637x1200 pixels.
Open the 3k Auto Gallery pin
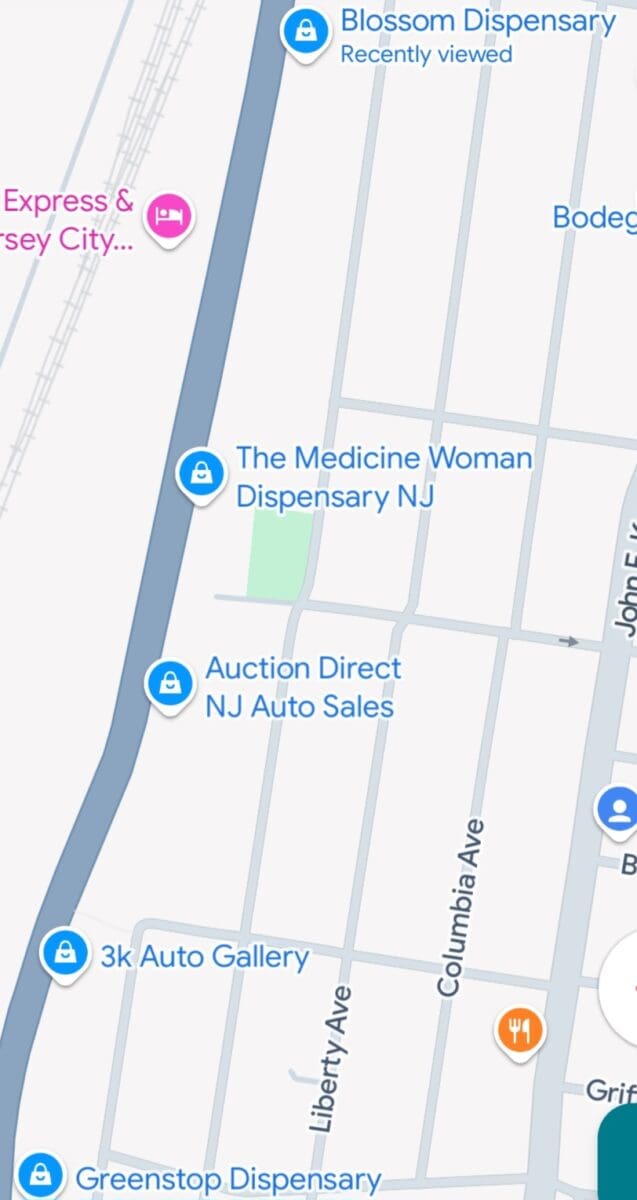click(65, 952)
